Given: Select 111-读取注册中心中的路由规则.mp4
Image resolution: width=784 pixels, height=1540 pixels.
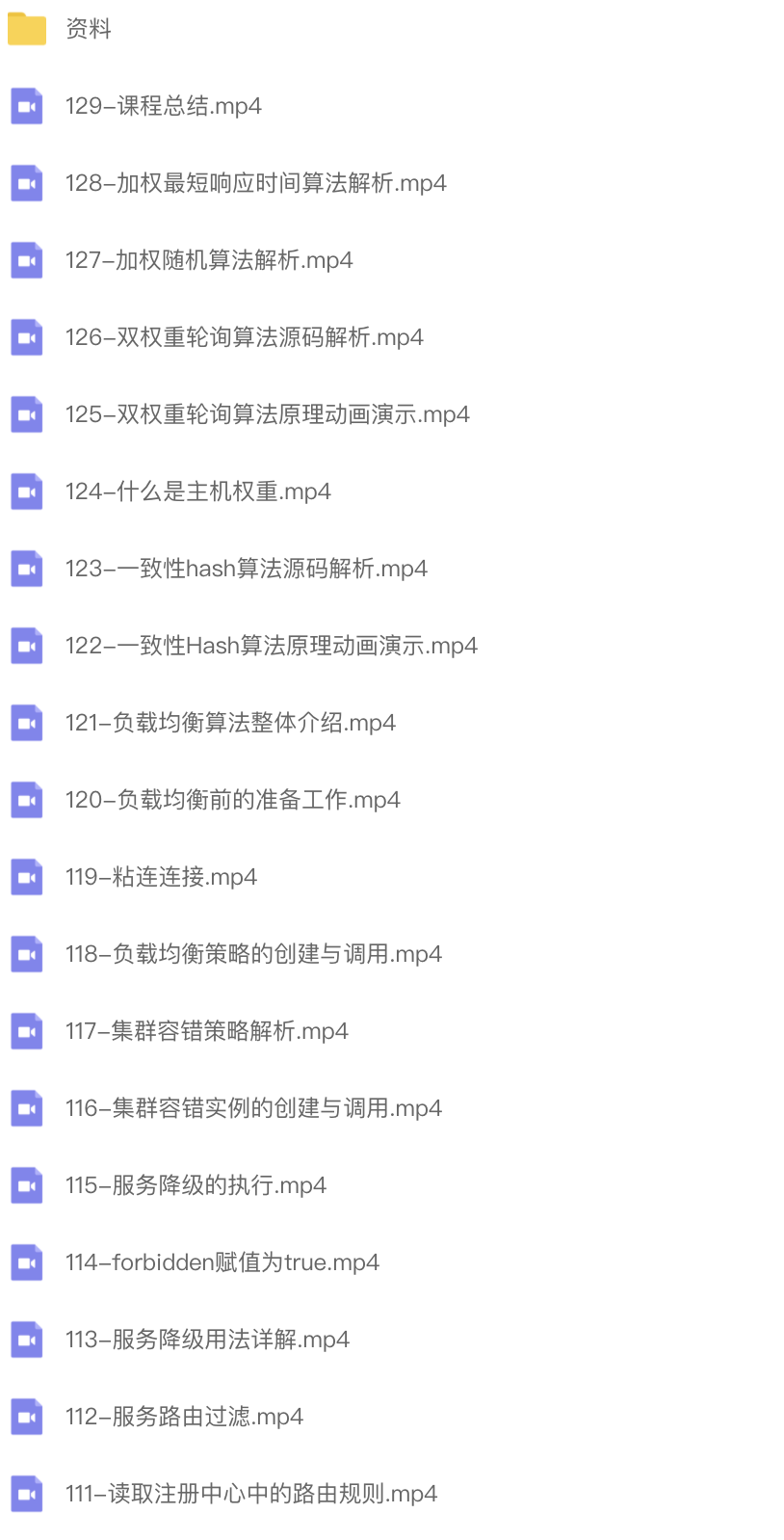Looking at the screenshot, I should coord(250,1494).
